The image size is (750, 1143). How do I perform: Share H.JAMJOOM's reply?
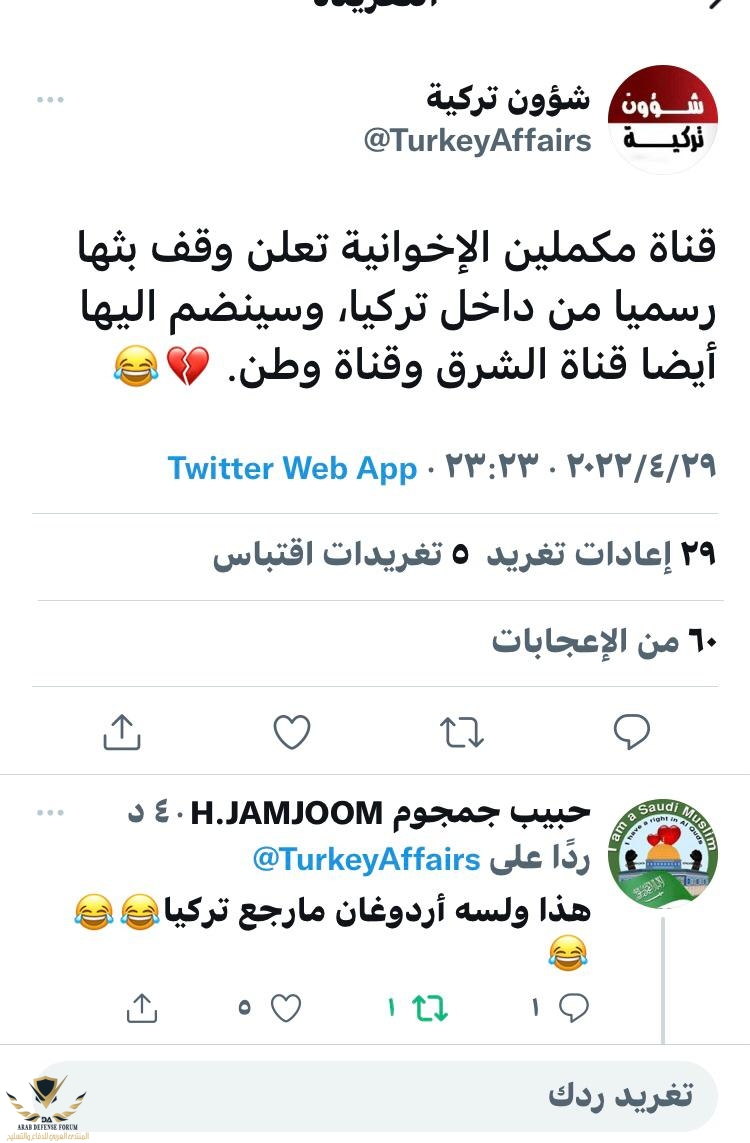click(x=142, y=1009)
